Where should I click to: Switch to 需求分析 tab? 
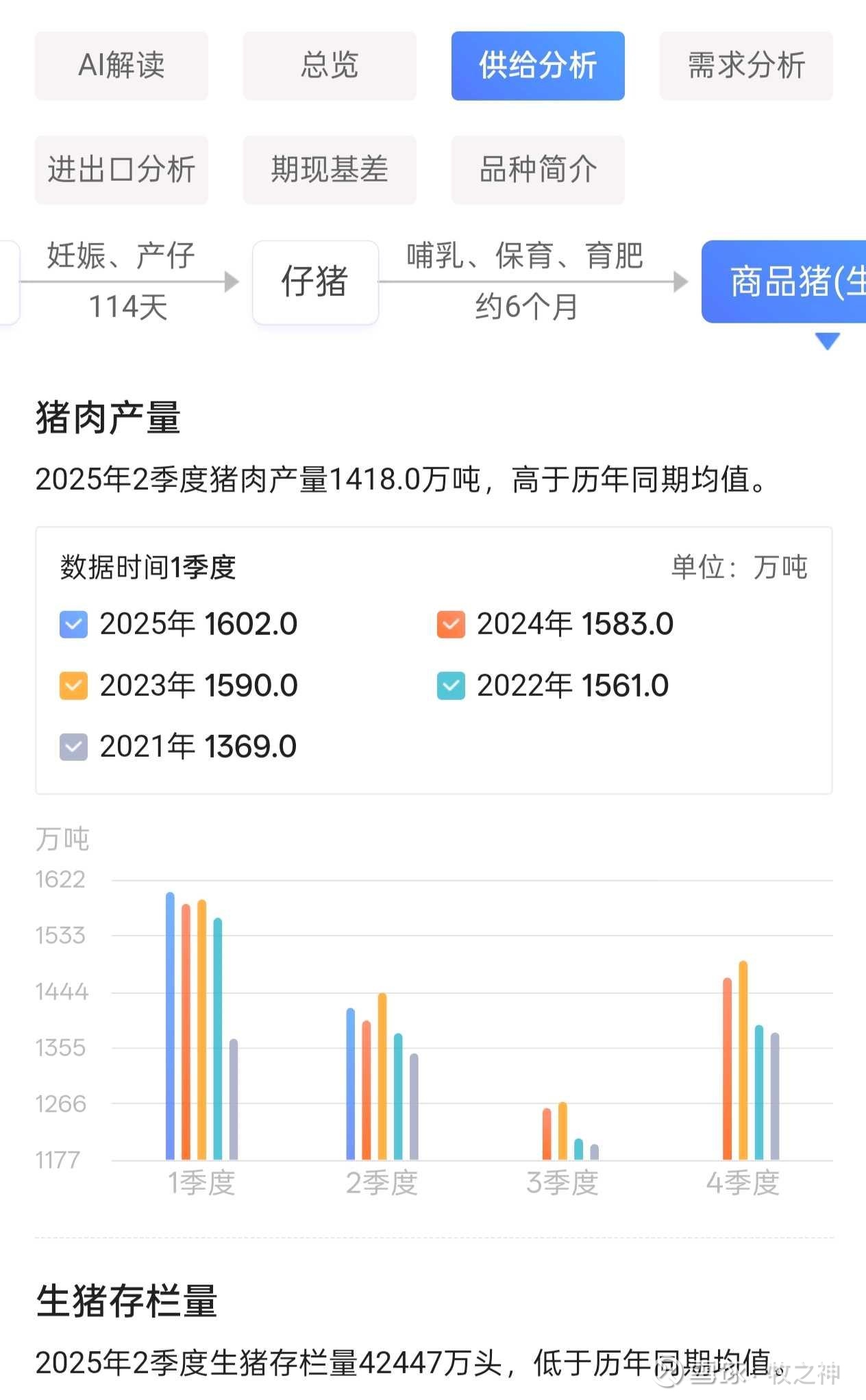pos(746,66)
